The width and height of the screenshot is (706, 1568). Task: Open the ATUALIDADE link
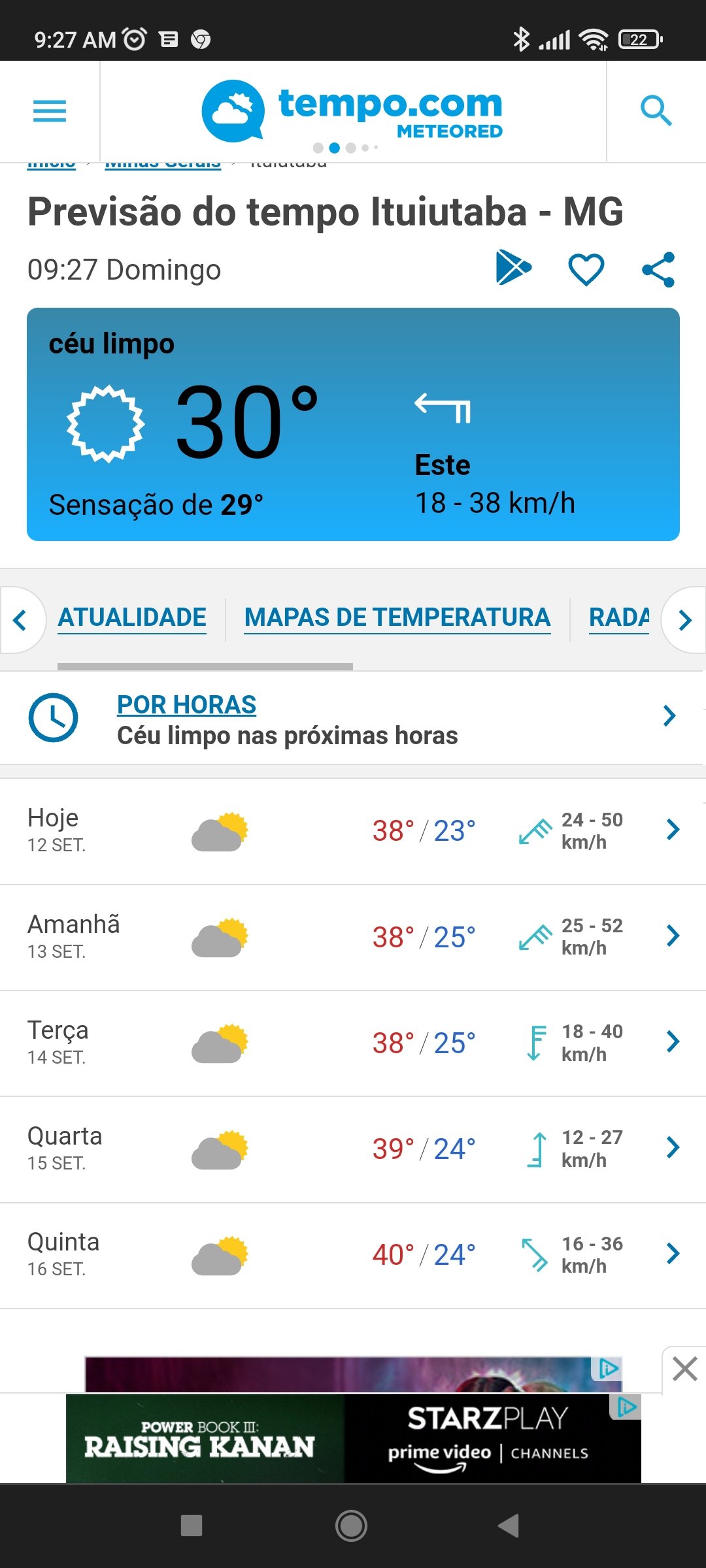tap(132, 617)
